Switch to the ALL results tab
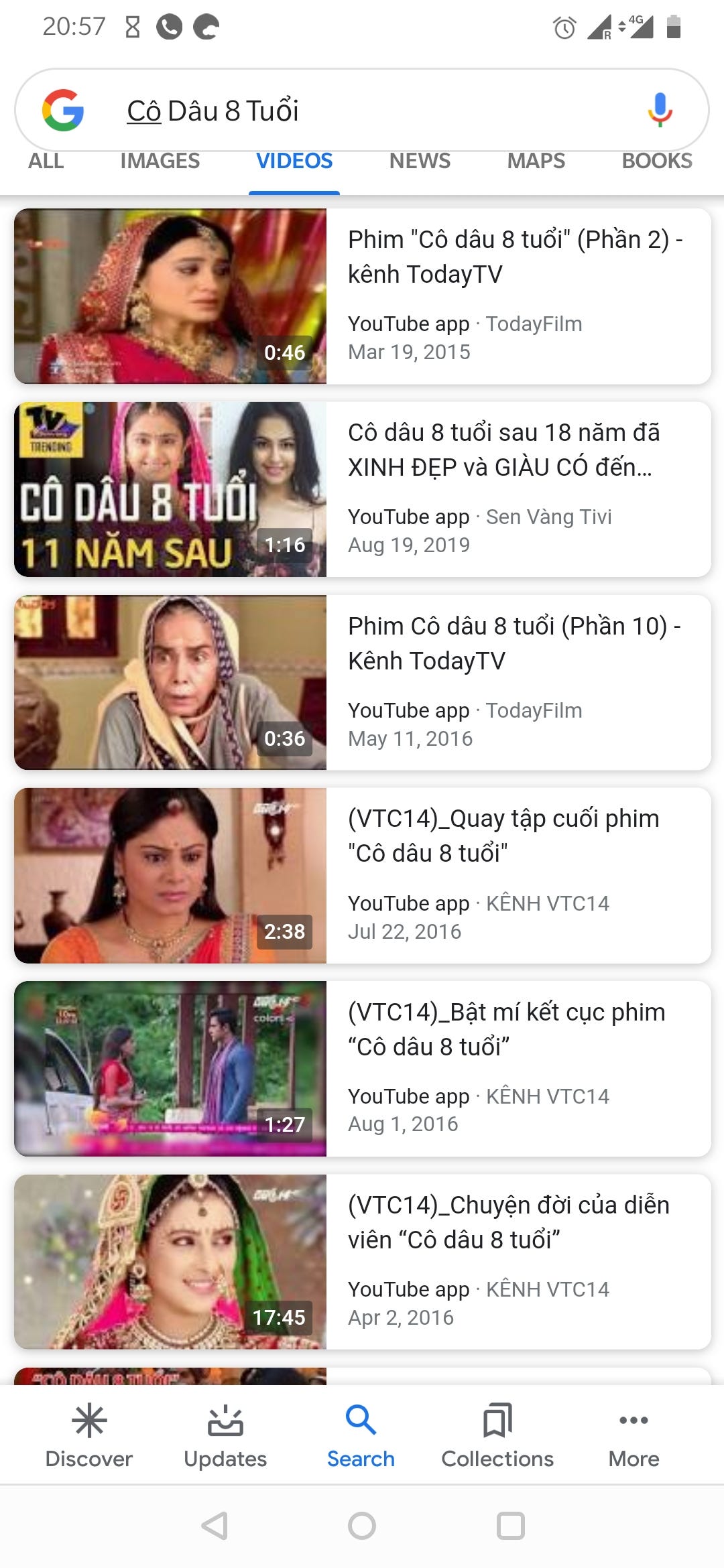This screenshot has width=724, height=1568. point(46,161)
